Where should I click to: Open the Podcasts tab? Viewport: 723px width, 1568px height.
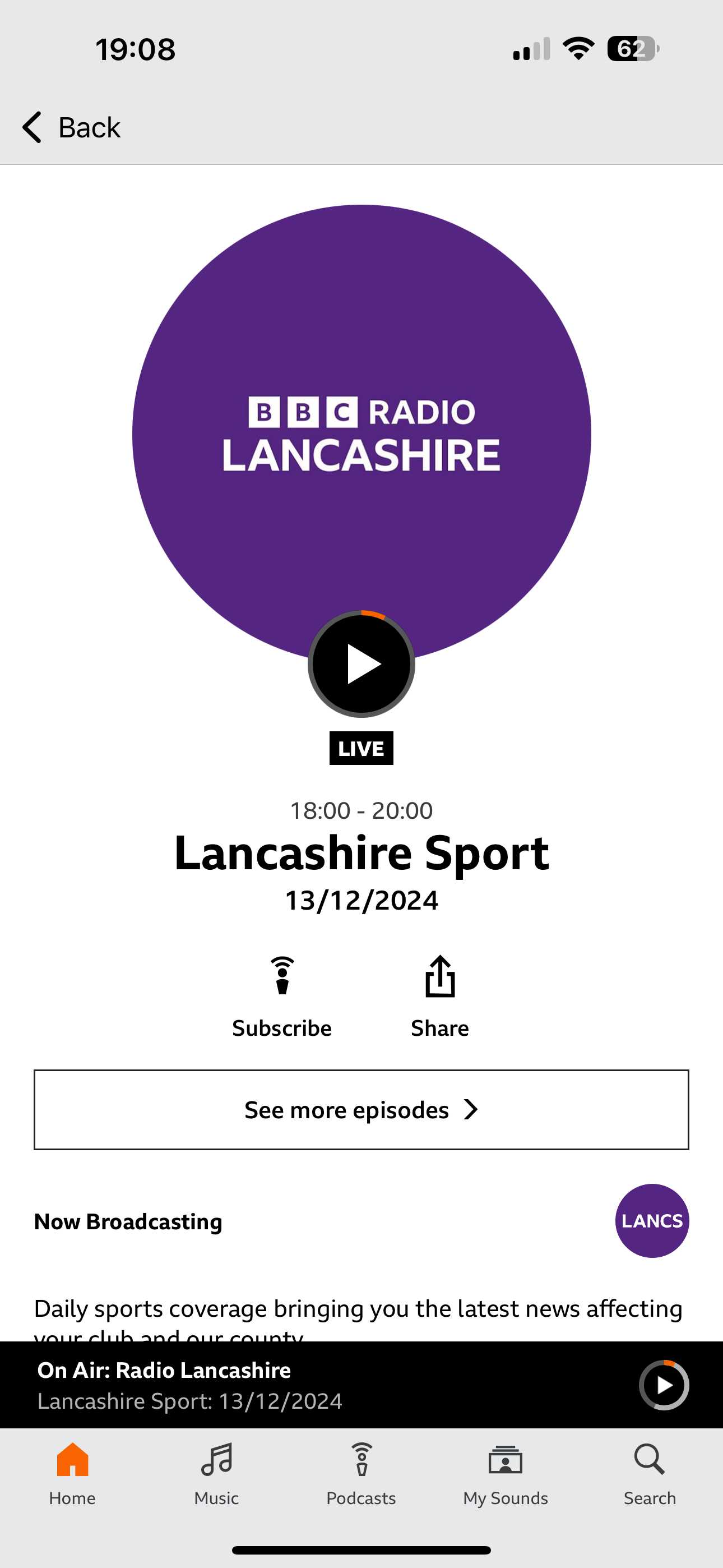361,1474
